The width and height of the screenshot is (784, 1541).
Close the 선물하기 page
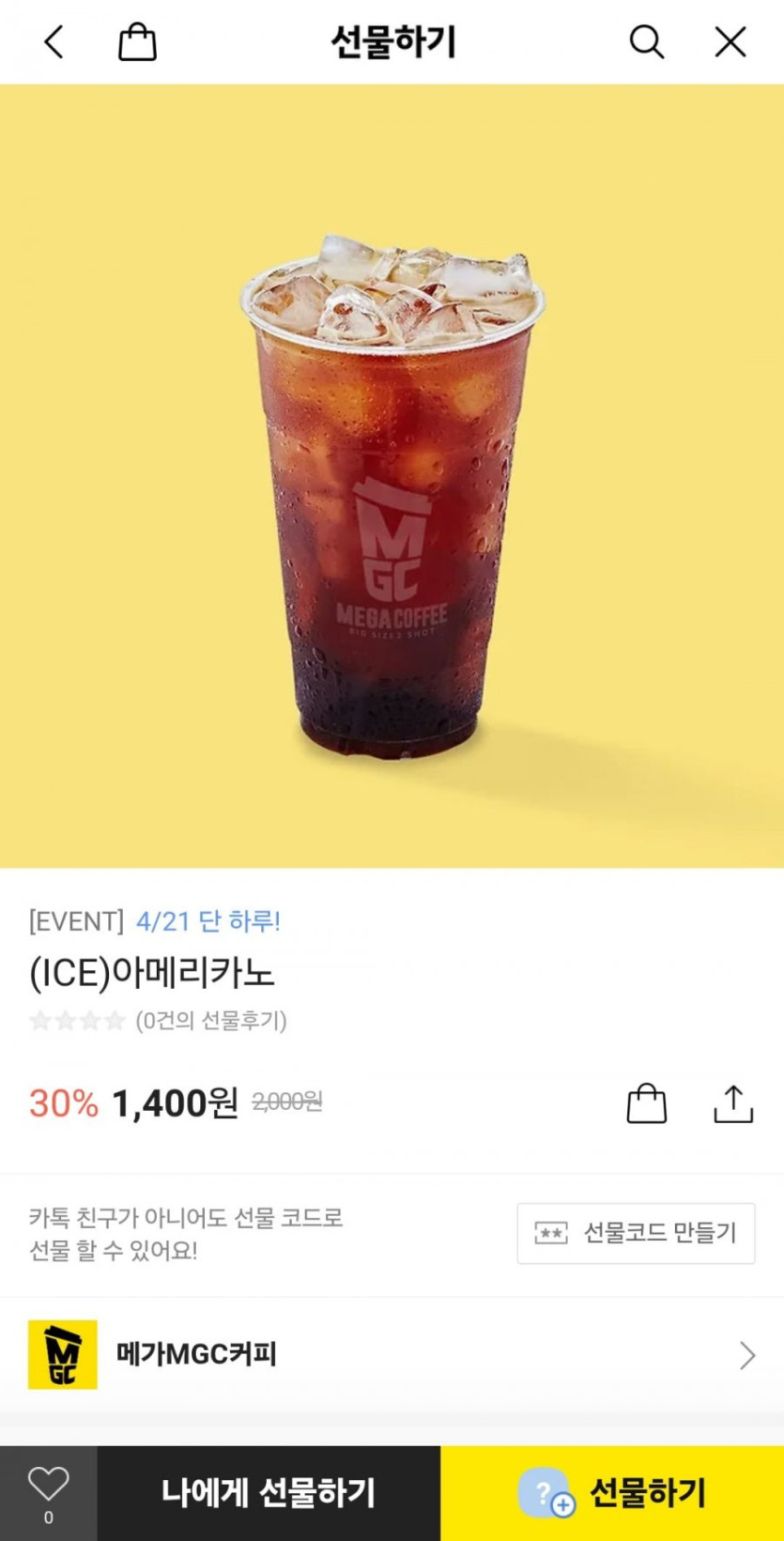[730, 42]
